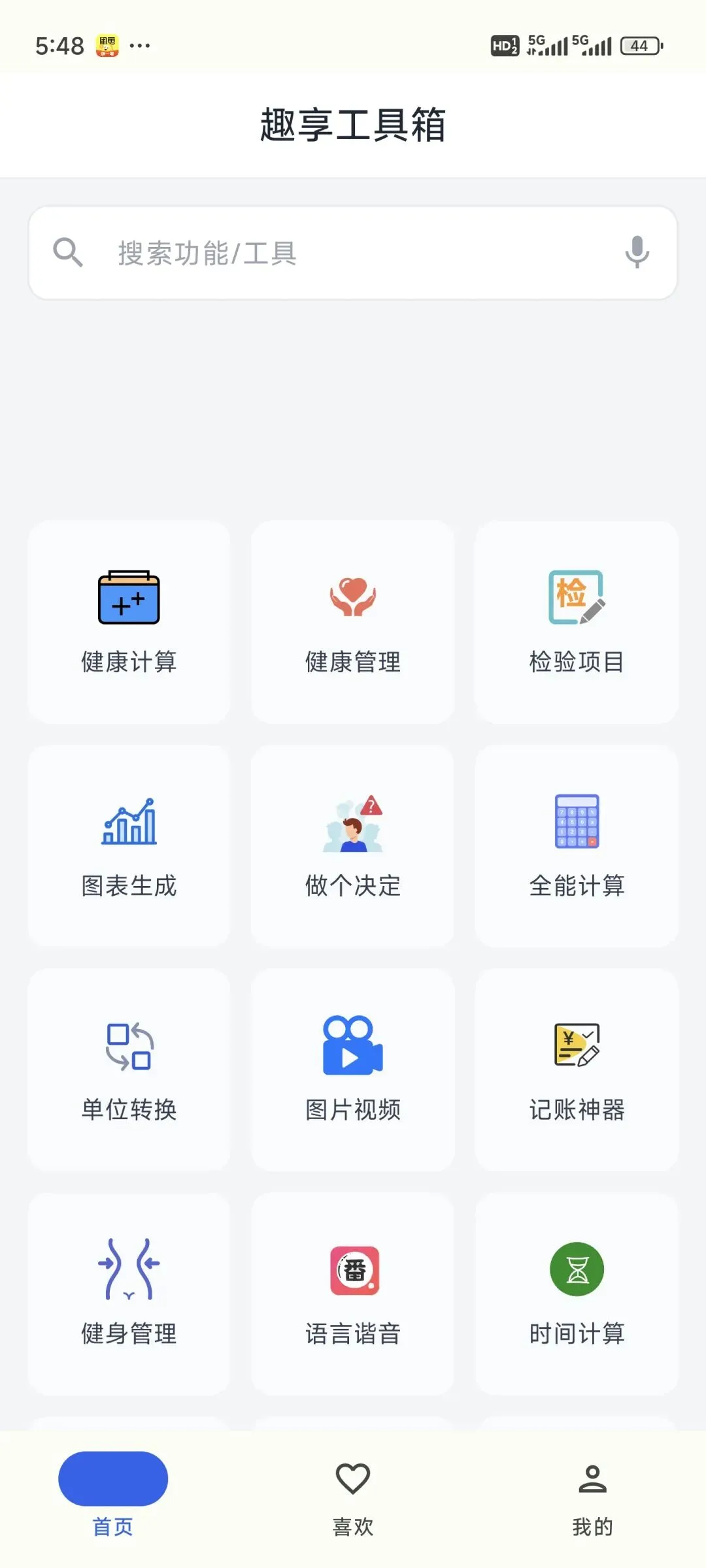The height and width of the screenshot is (1568, 706).
Task: Open the 语言谐音 tool
Action: coord(353,1294)
